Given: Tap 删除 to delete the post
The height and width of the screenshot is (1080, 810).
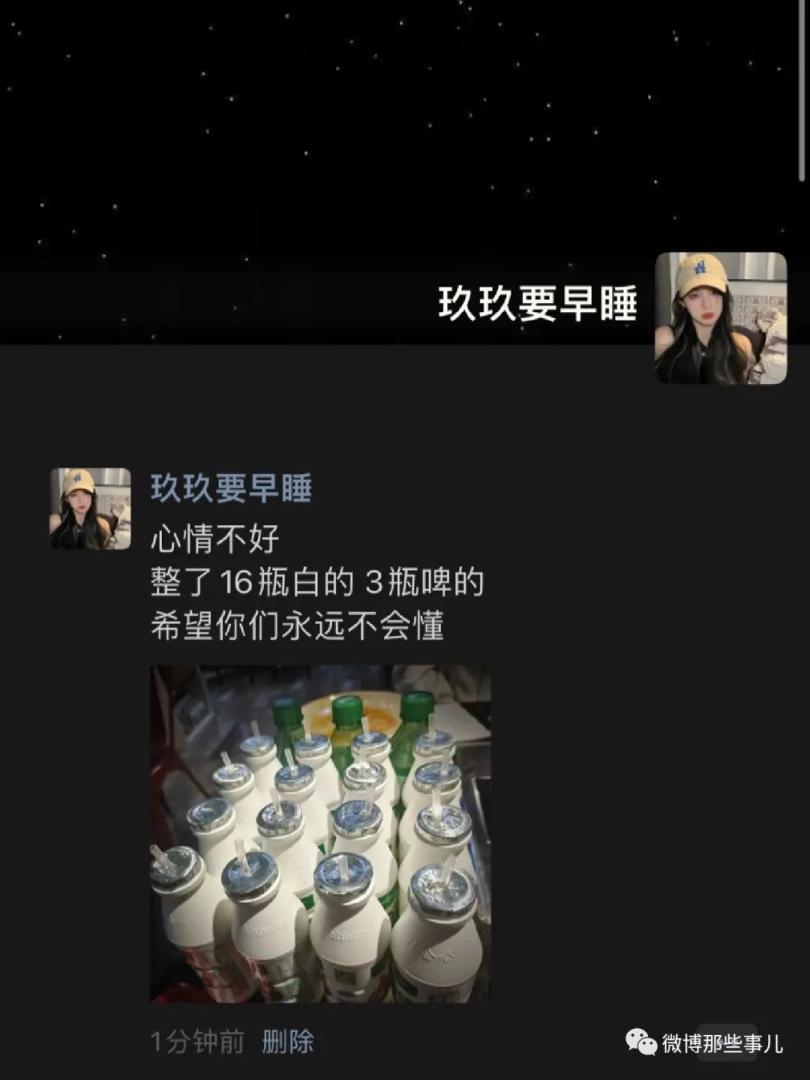Looking at the screenshot, I should click(288, 1042).
